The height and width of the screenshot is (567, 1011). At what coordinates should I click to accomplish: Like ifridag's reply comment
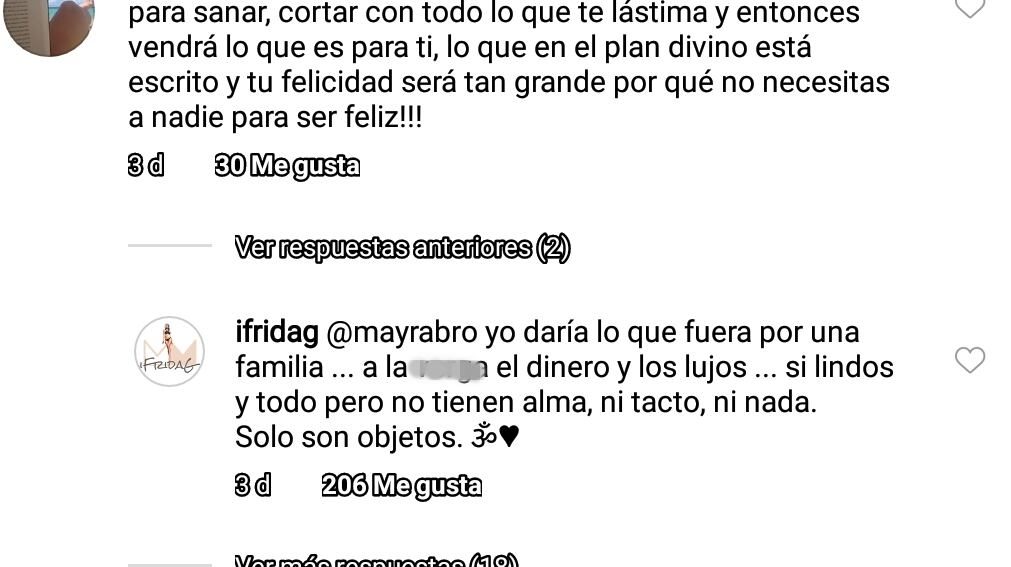click(x=969, y=360)
